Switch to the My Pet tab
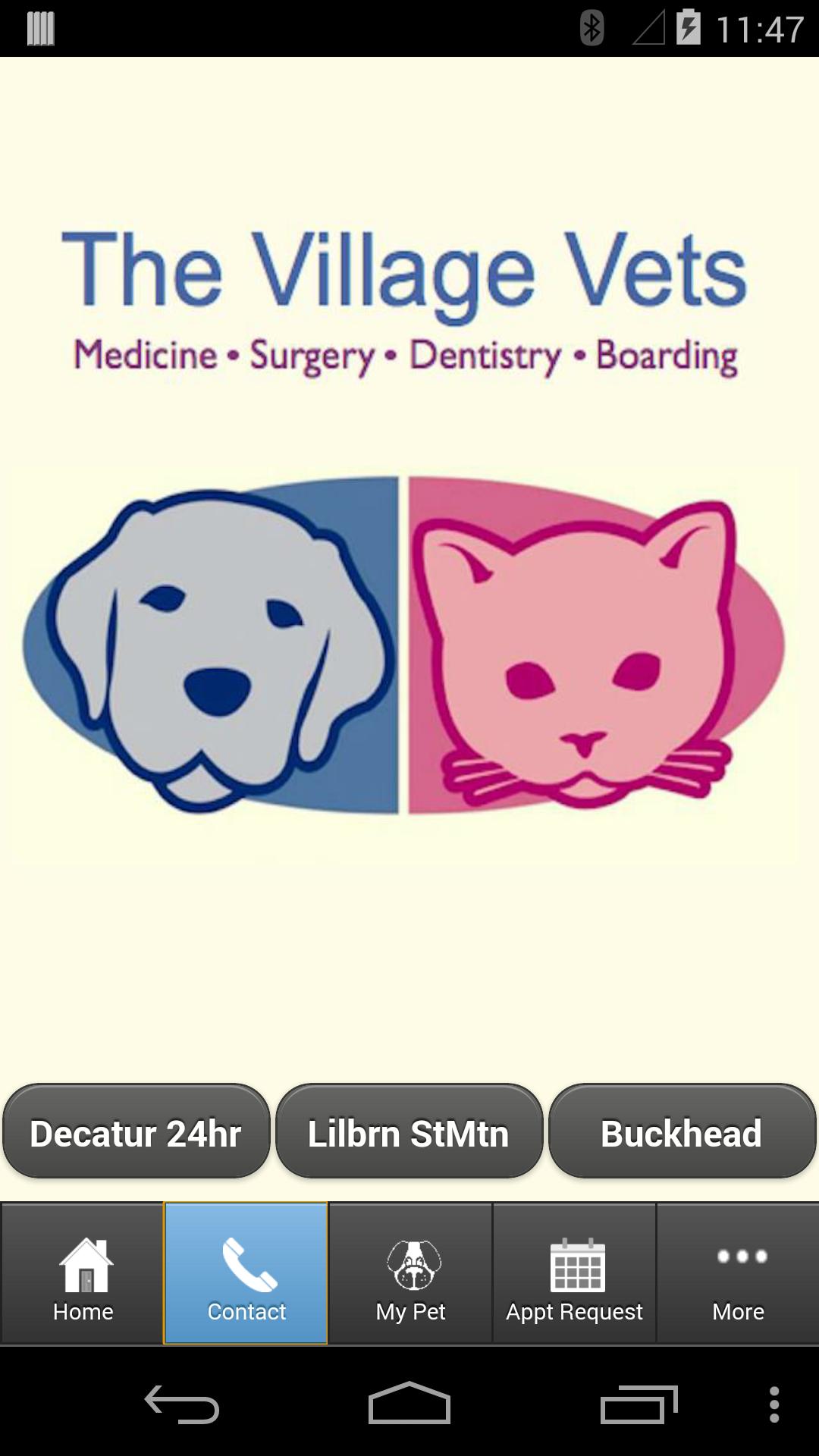This screenshot has width=819, height=1456. click(x=411, y=1274)
